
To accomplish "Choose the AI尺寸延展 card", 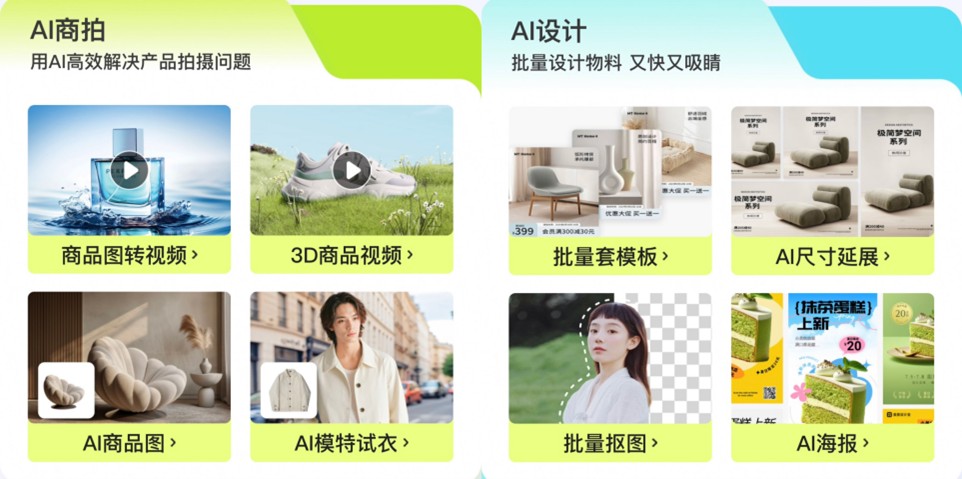I will [832, 256].
